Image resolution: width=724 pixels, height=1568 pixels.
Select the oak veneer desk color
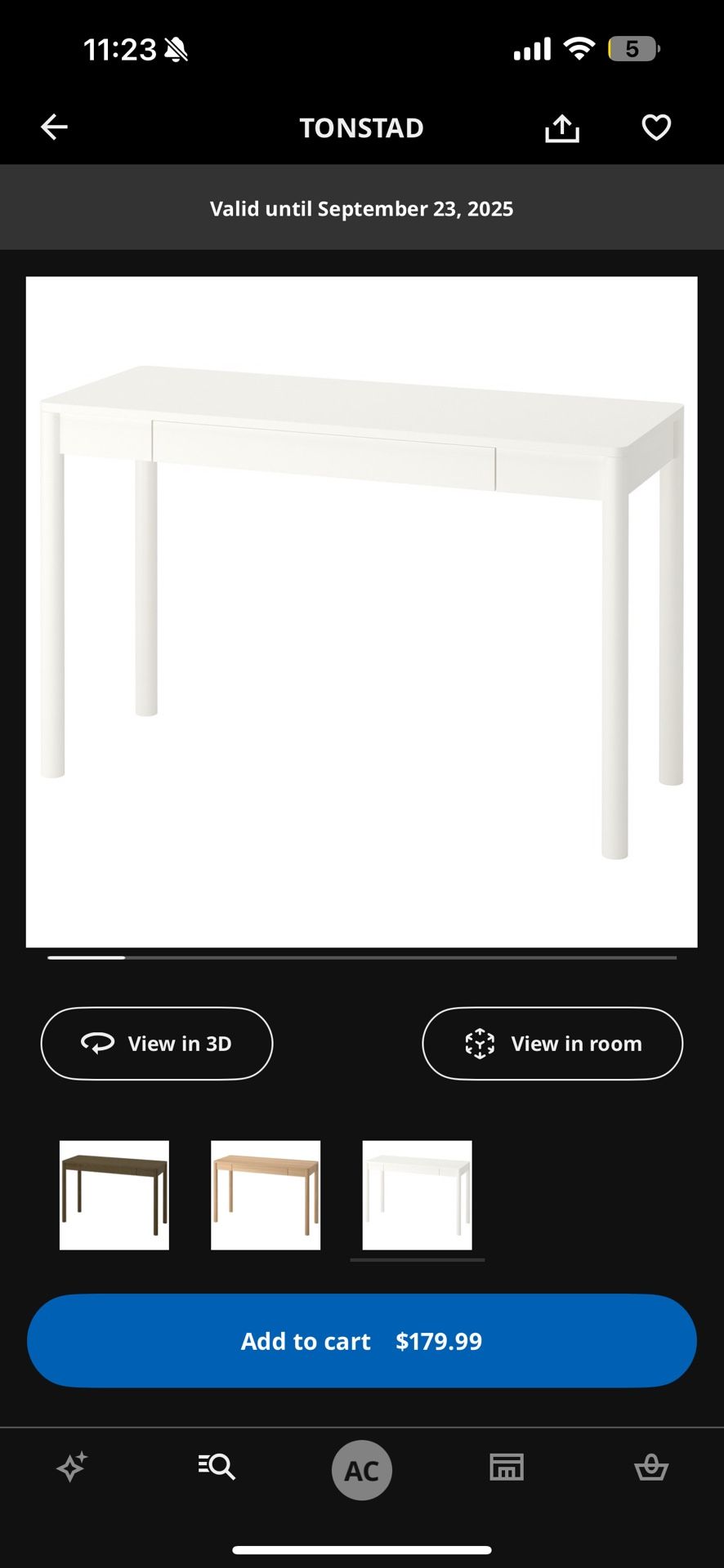pyautogui.click(x=266, y=1195)
